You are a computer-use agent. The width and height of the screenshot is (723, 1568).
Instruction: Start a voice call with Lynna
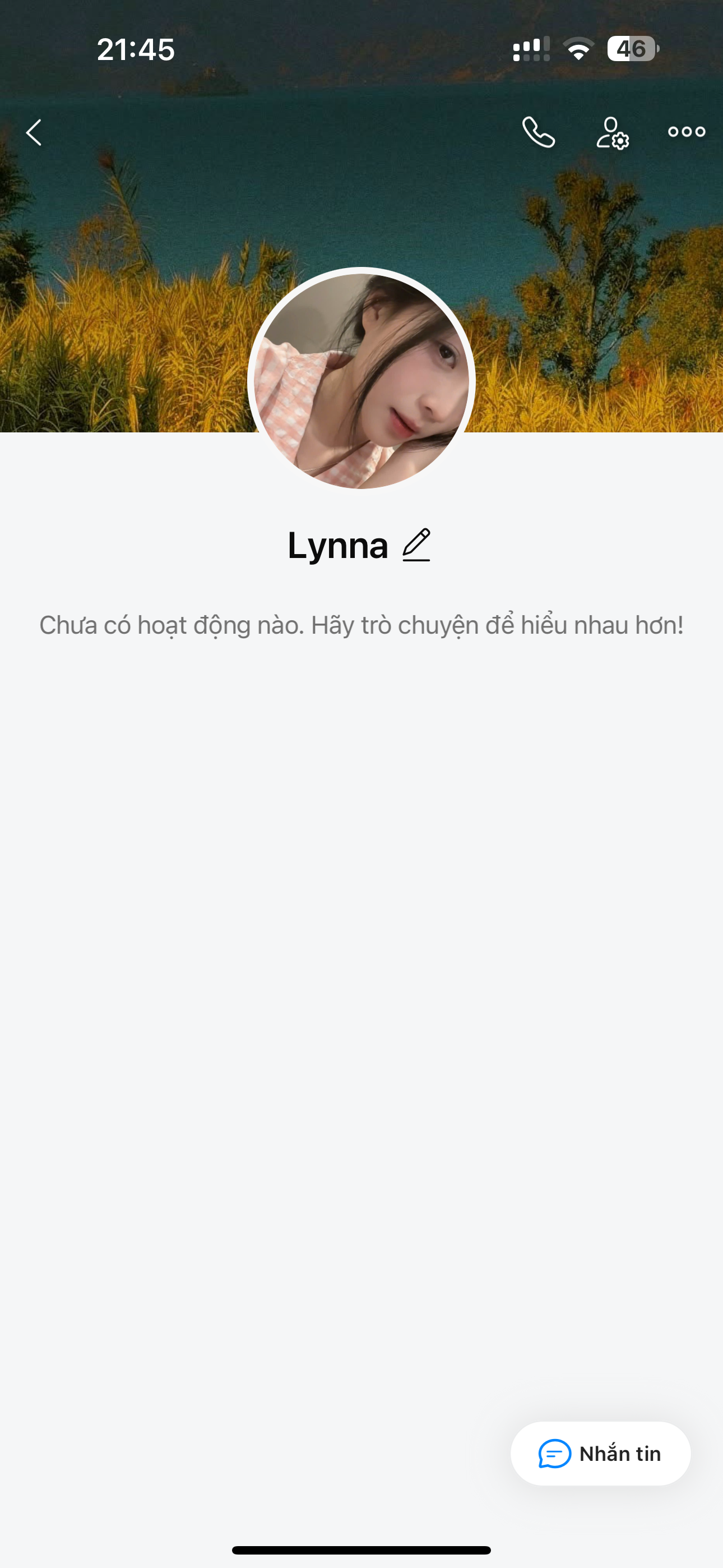[539, 132]
